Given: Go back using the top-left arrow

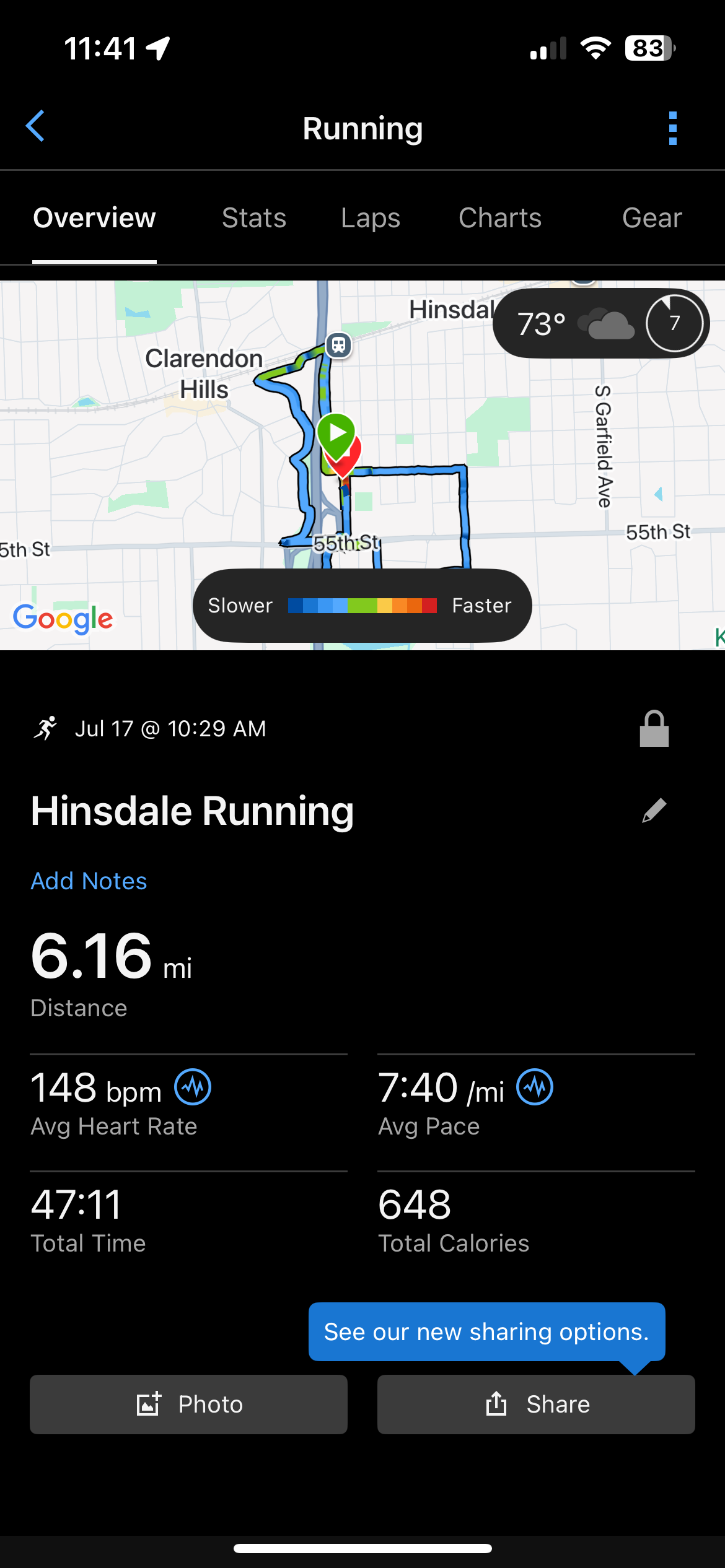Looking at the screenshot, I should click(35, 126).
